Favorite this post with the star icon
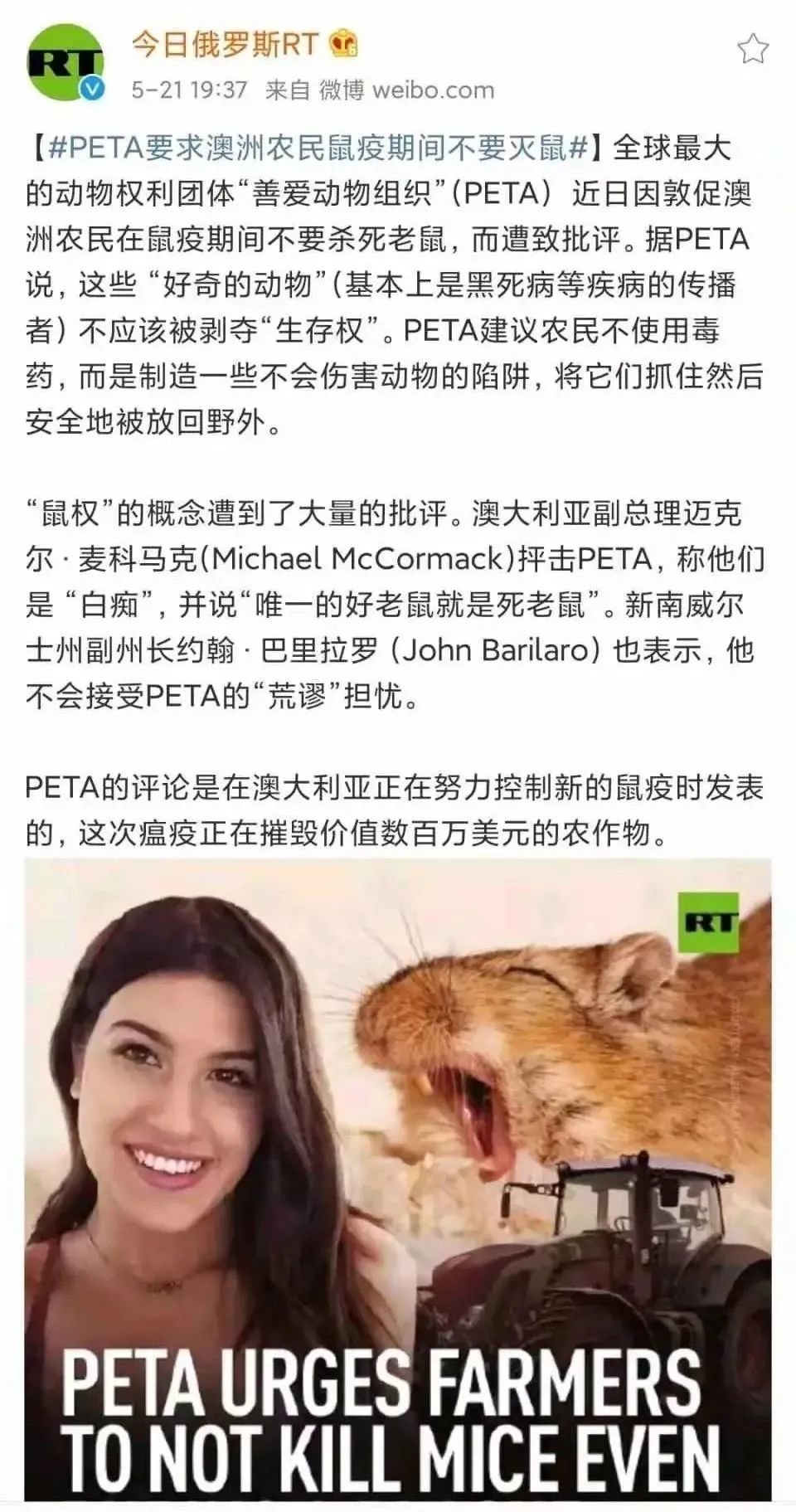The width and height of the screenshot is (796, 1512). [x=753, y=48]
